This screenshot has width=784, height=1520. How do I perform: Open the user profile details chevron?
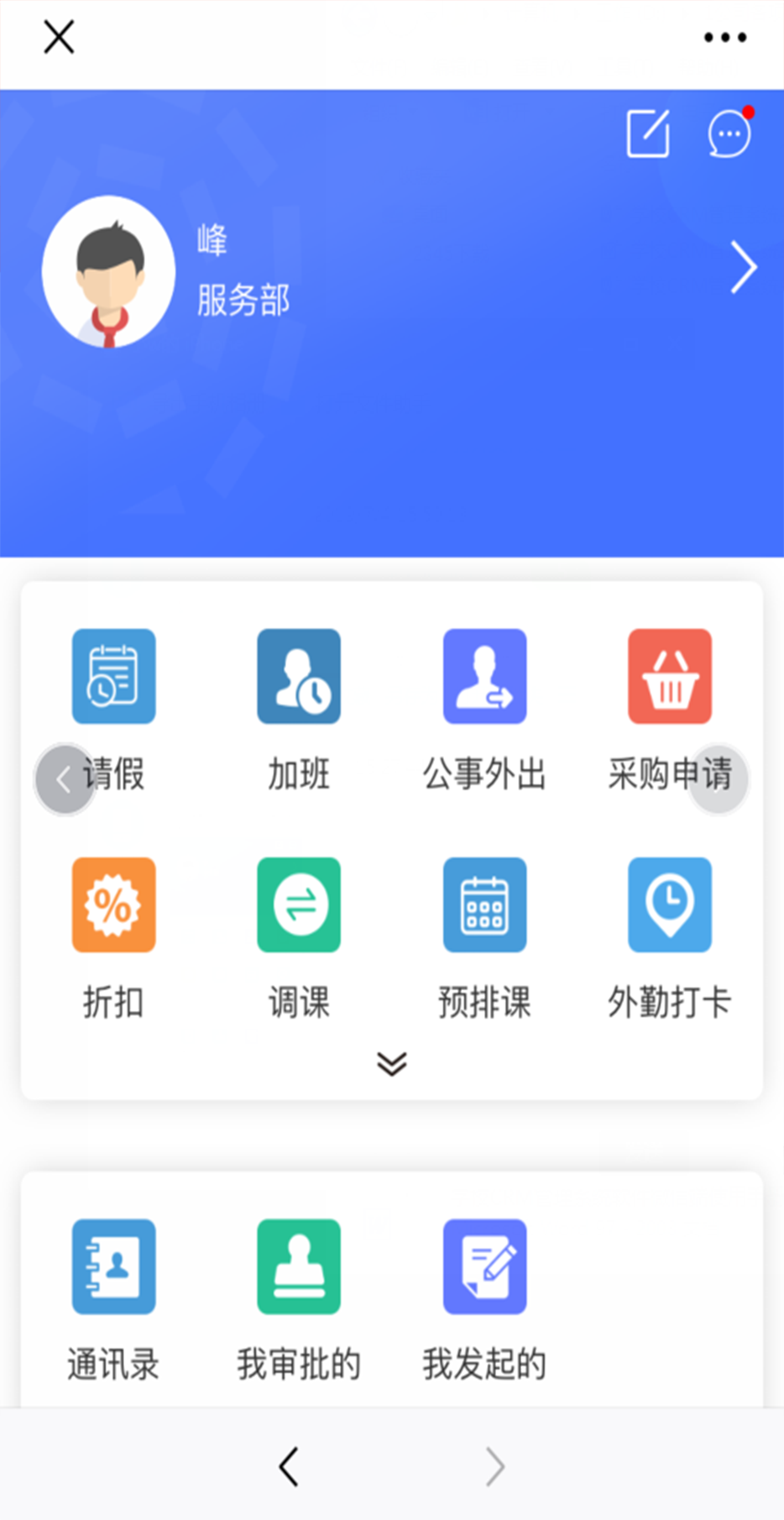[743, 267]
